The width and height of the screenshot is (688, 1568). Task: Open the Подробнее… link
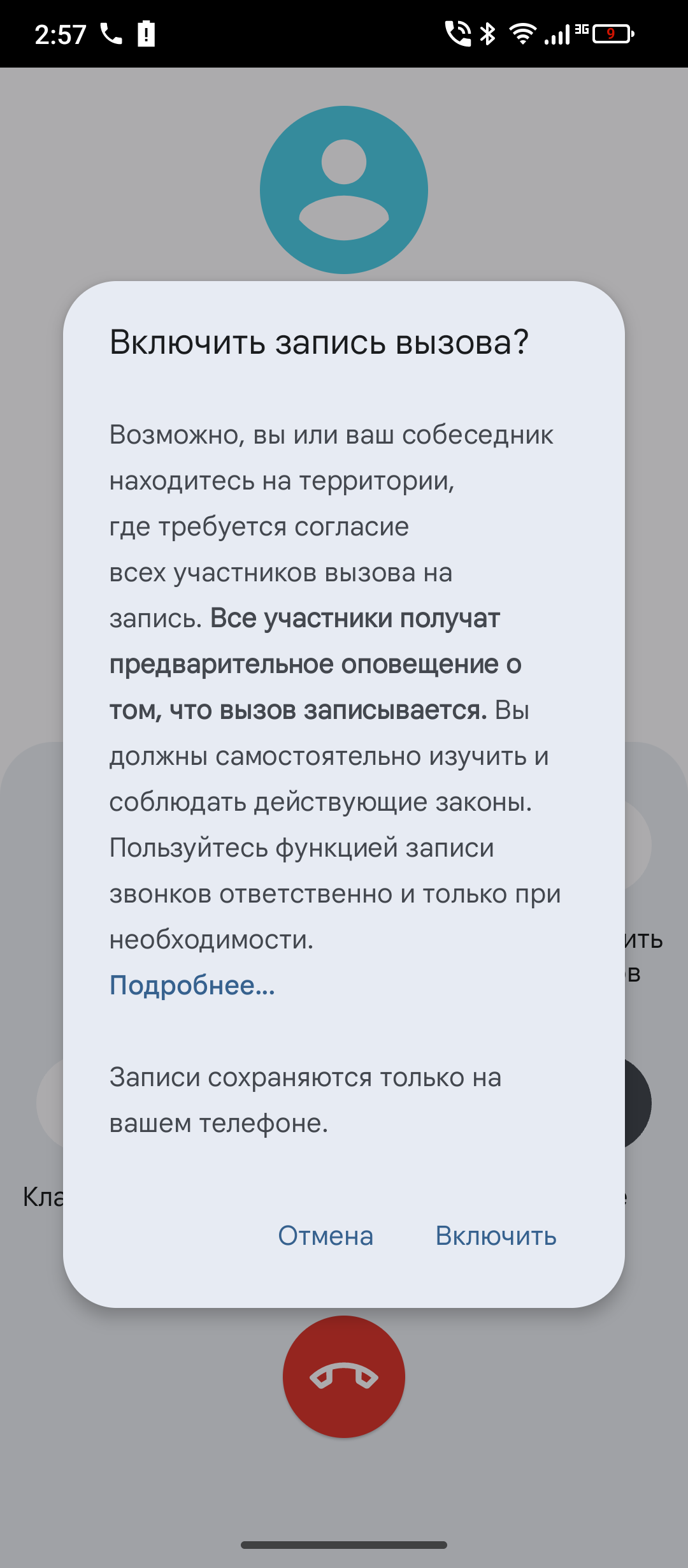[x=192, y=985]
